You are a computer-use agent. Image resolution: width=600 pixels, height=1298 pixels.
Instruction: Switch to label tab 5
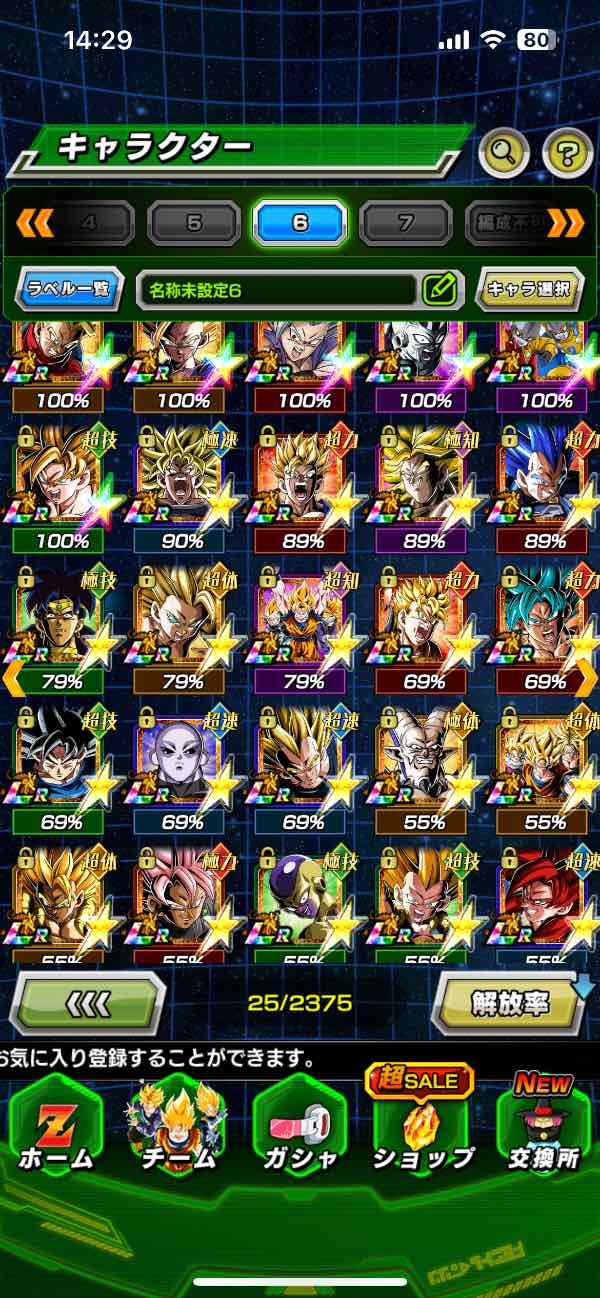(x=194, y=223)
